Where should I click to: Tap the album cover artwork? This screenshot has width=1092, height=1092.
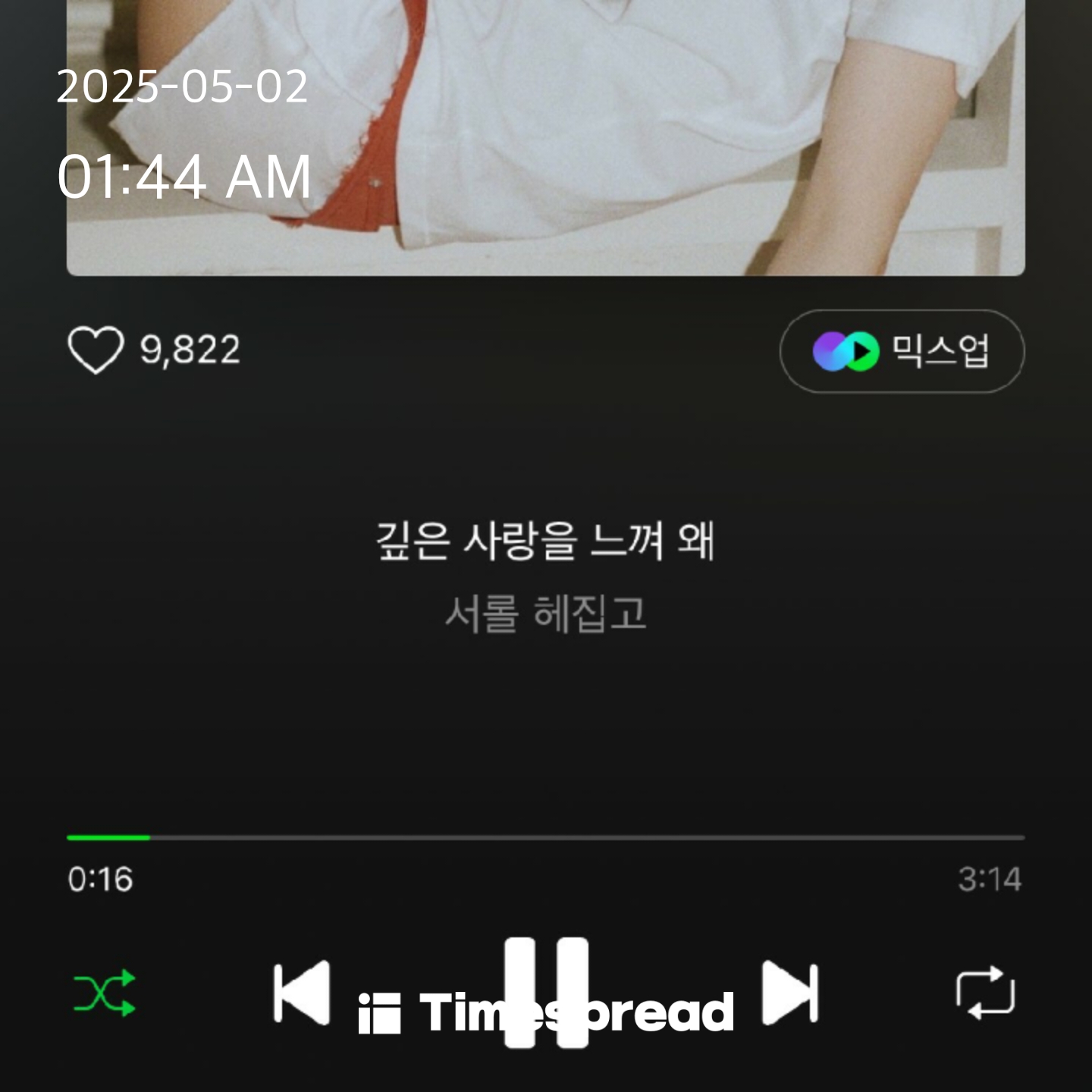(x=546, y=136)
